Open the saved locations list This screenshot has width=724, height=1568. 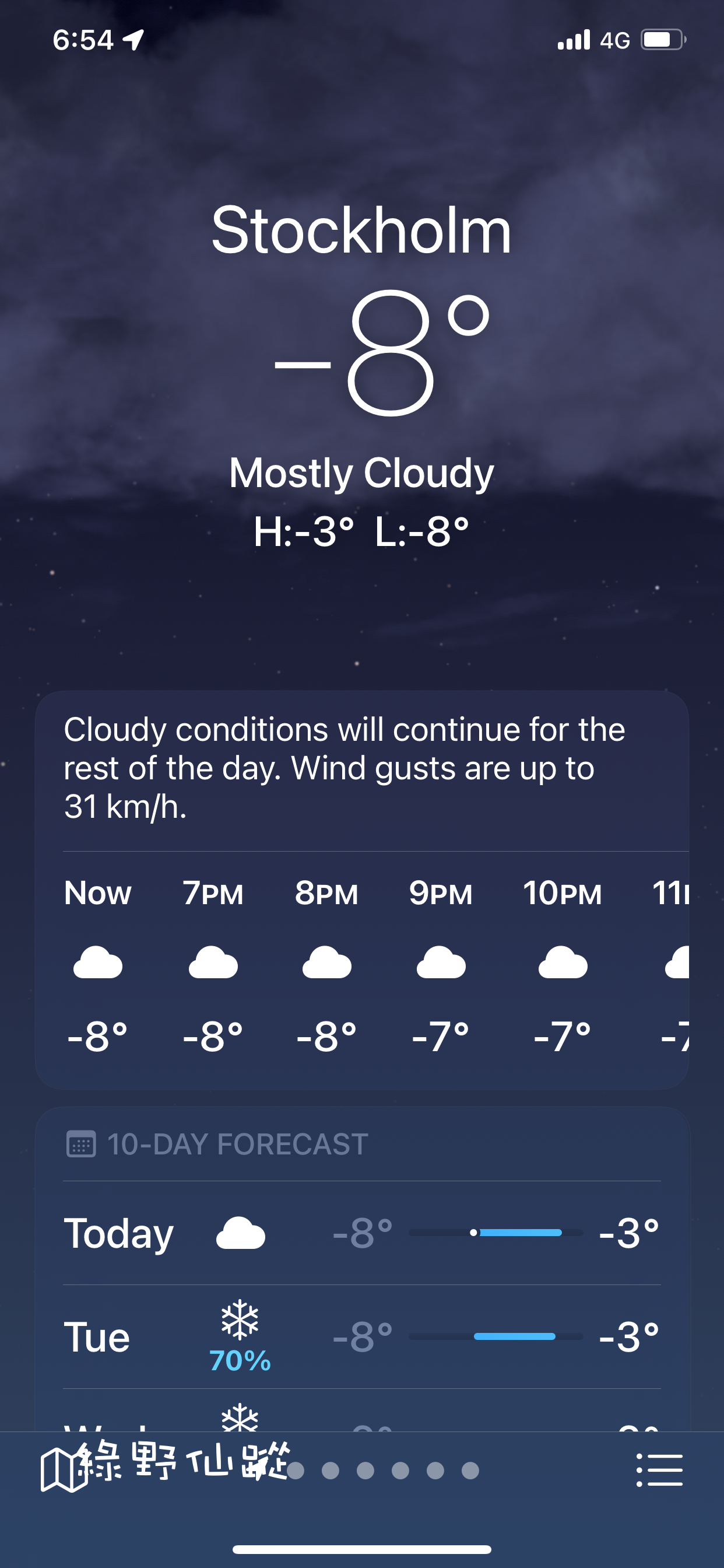click(x=659, y=1470)
